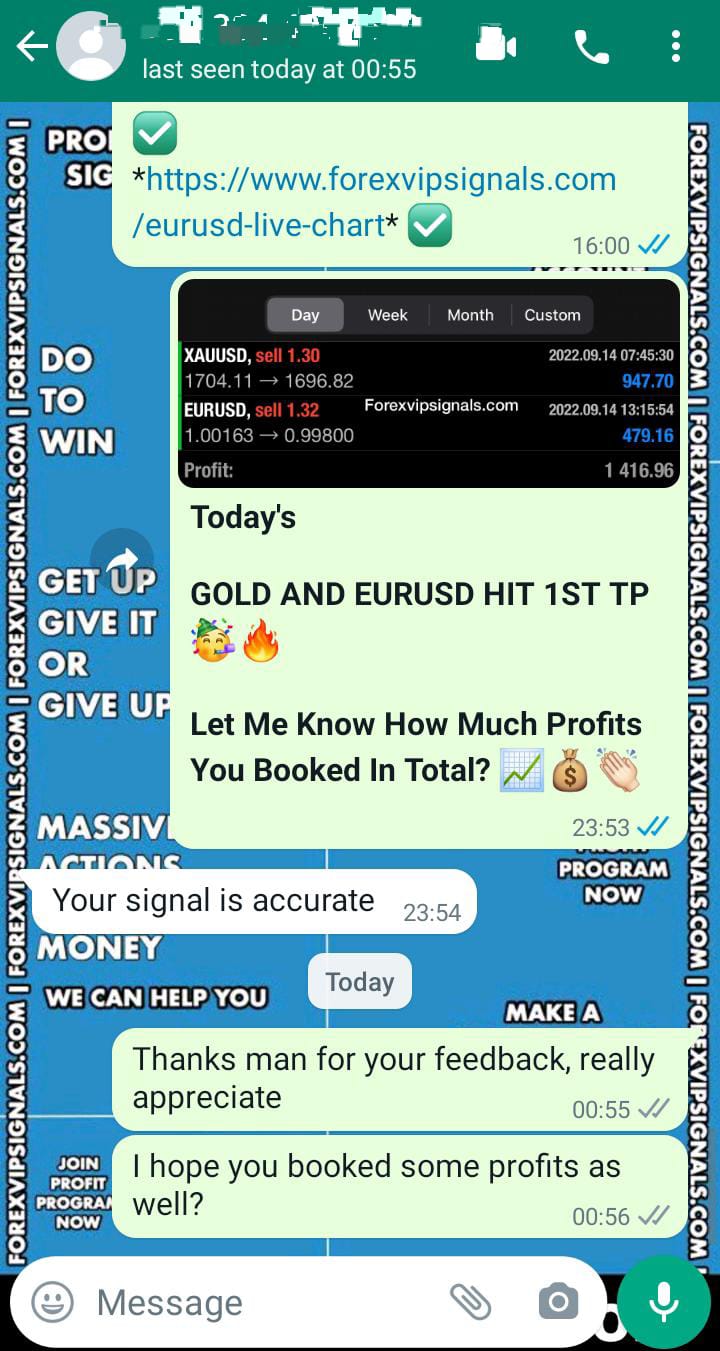Open the overflow menu

676,46
